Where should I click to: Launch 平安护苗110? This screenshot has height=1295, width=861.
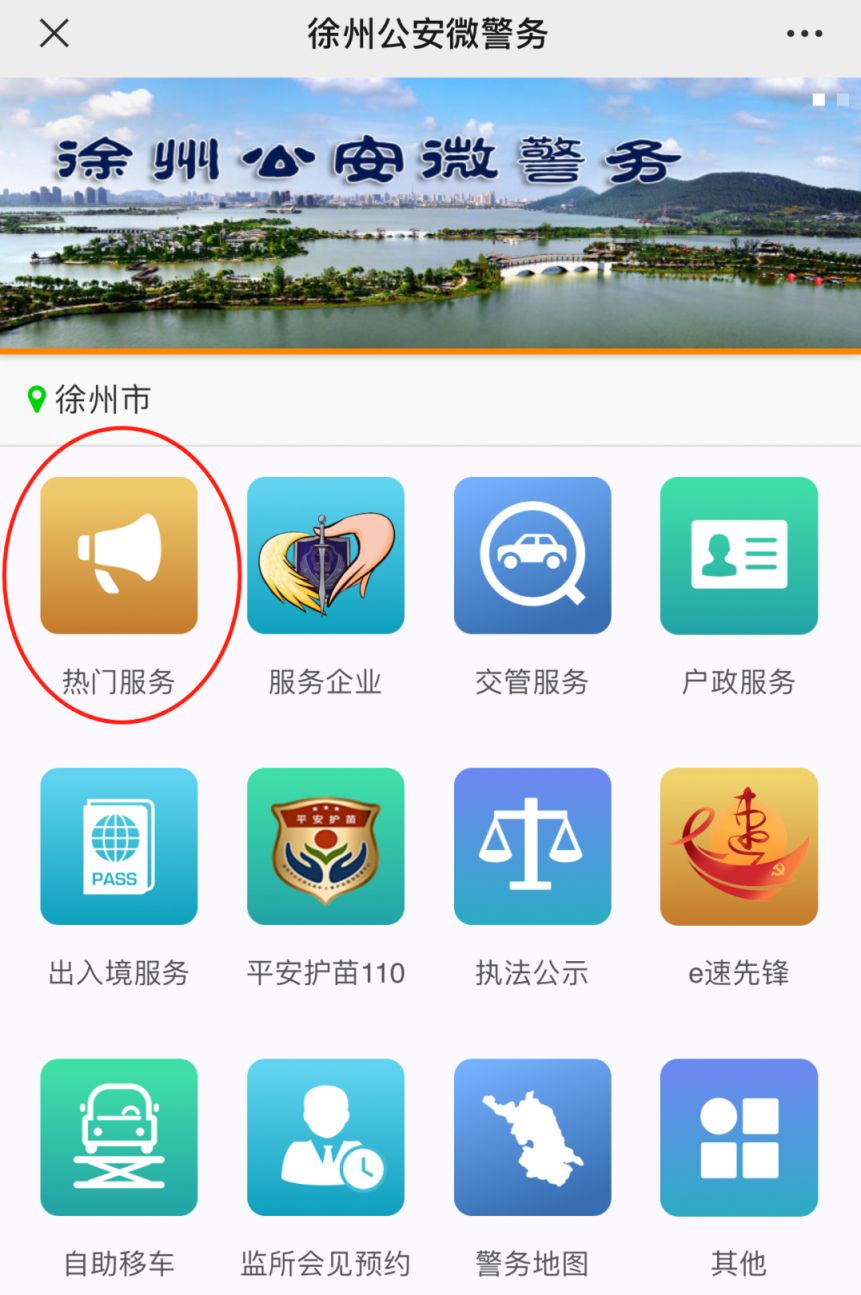[x=325, y=846]
